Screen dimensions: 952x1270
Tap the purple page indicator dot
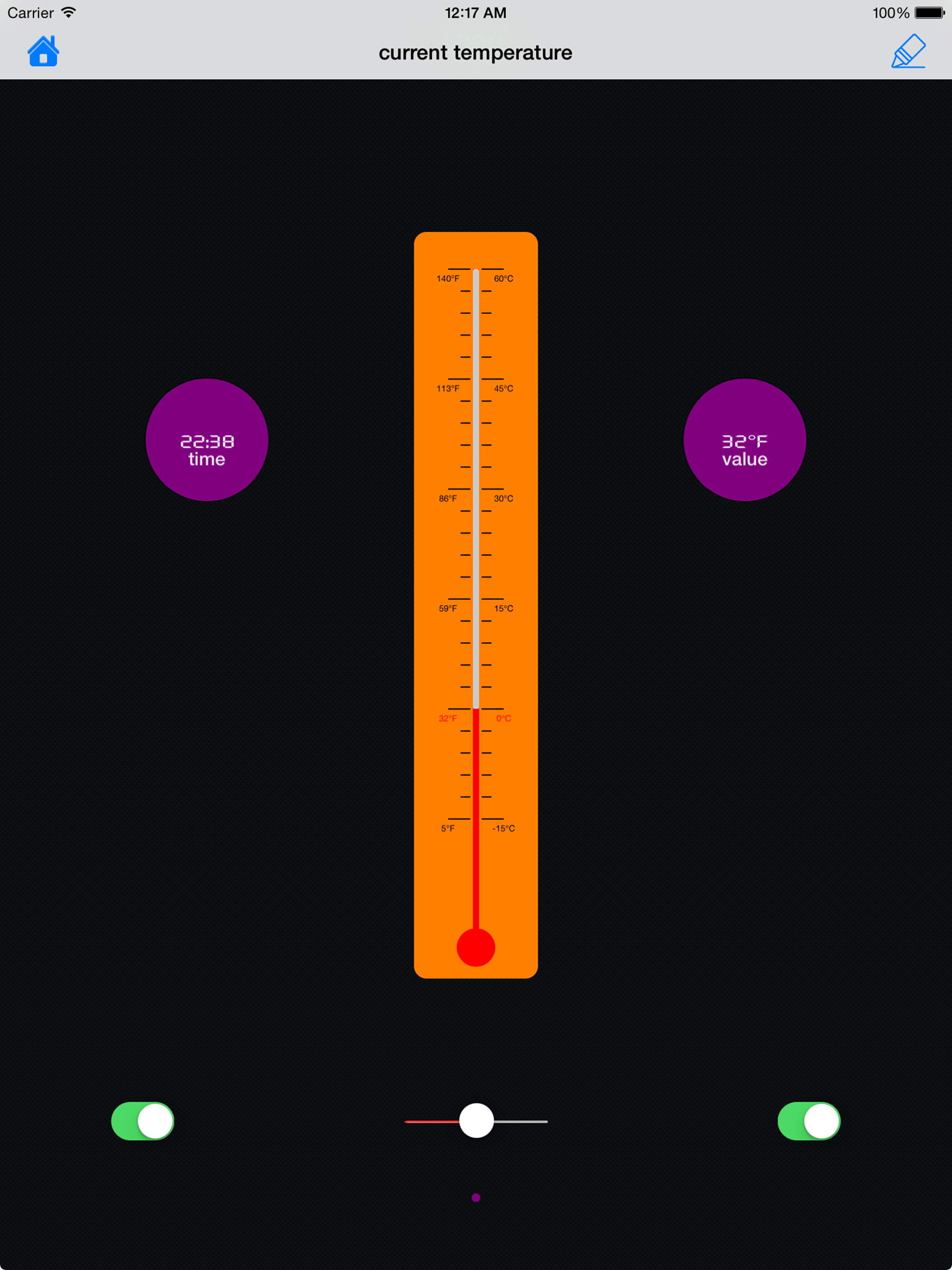pyautogui.click(x=476, y=1197)
